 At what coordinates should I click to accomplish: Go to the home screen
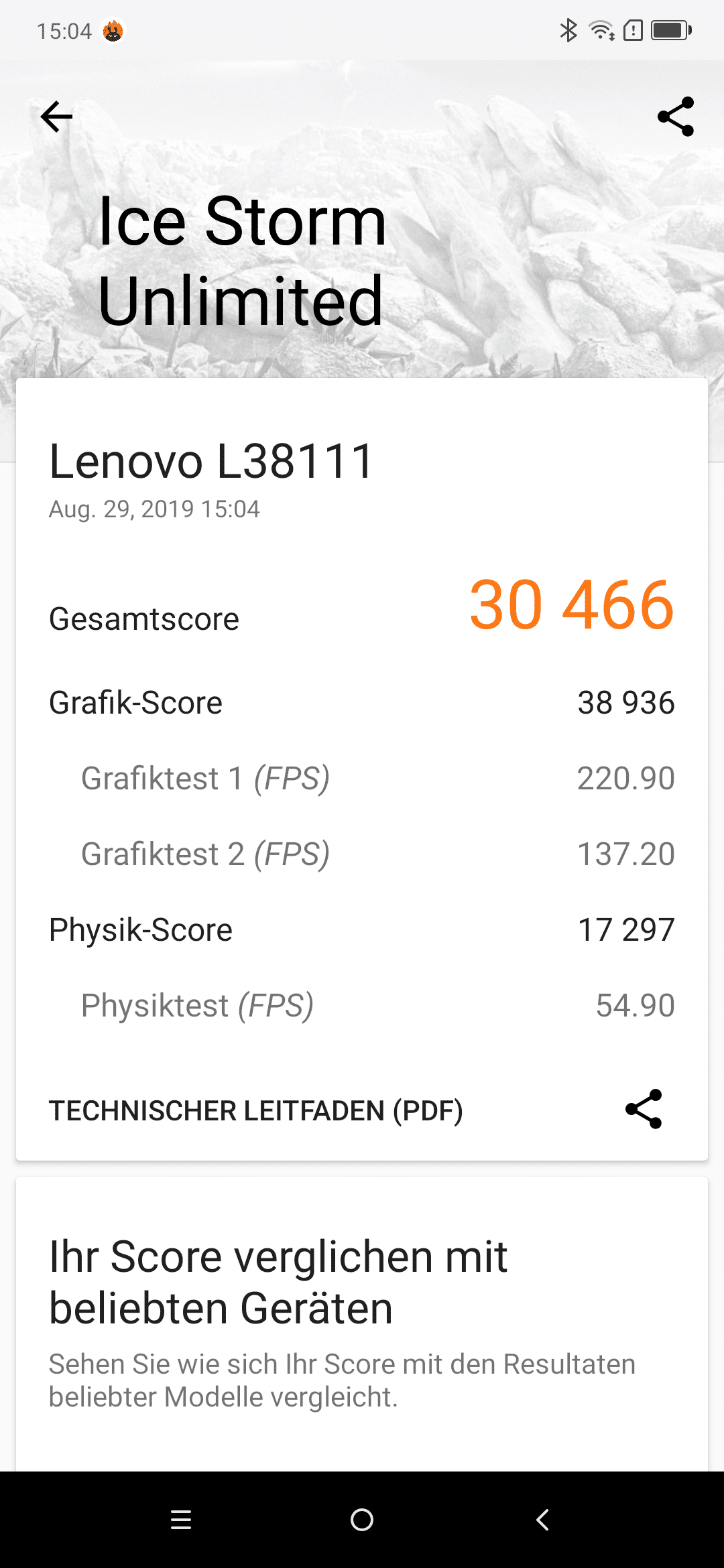click(x=362, y=1520)
